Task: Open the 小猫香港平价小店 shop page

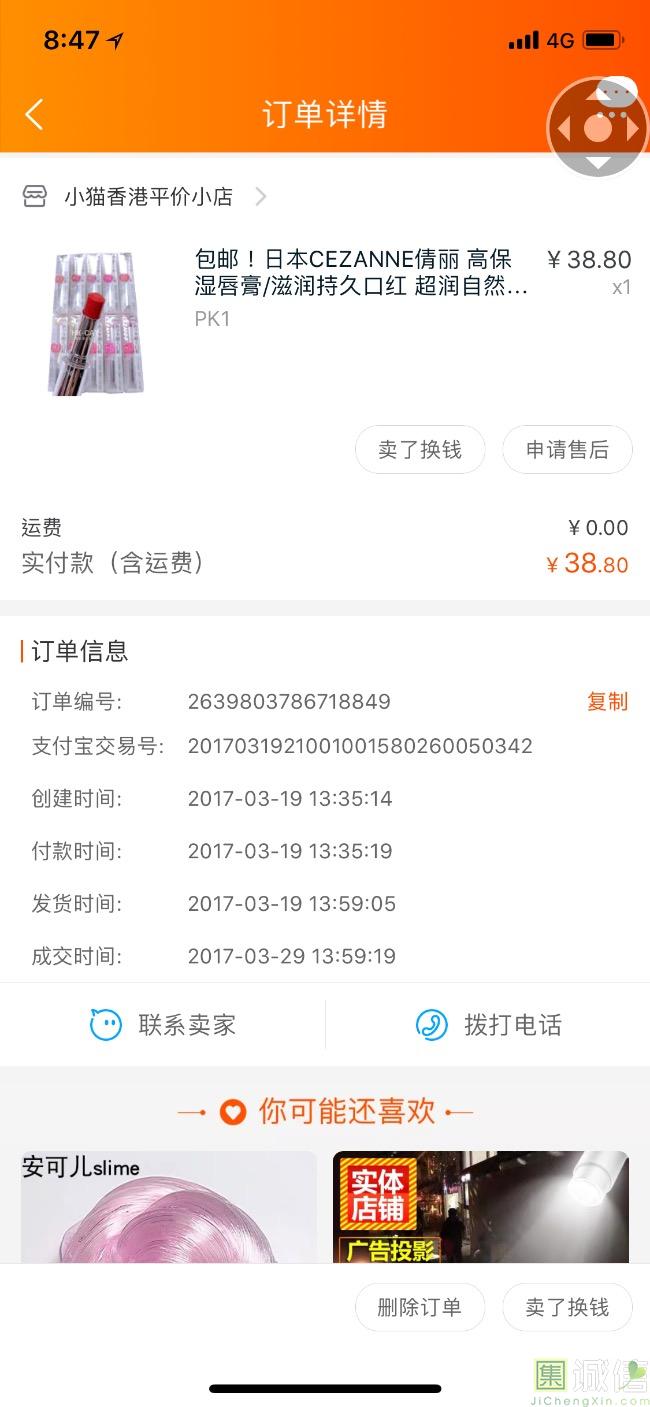Action: [148, 197]
